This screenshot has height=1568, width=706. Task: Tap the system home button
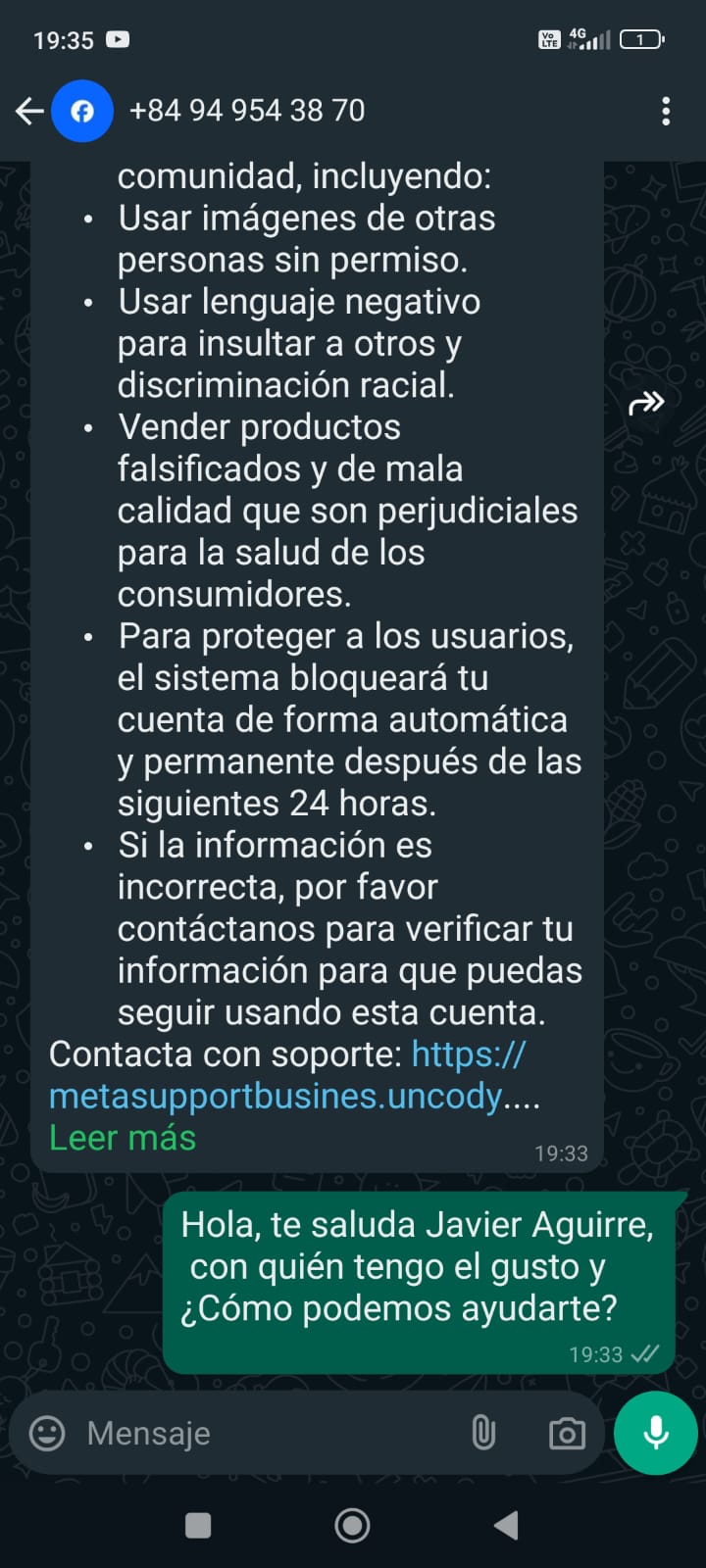(353, 1525)
